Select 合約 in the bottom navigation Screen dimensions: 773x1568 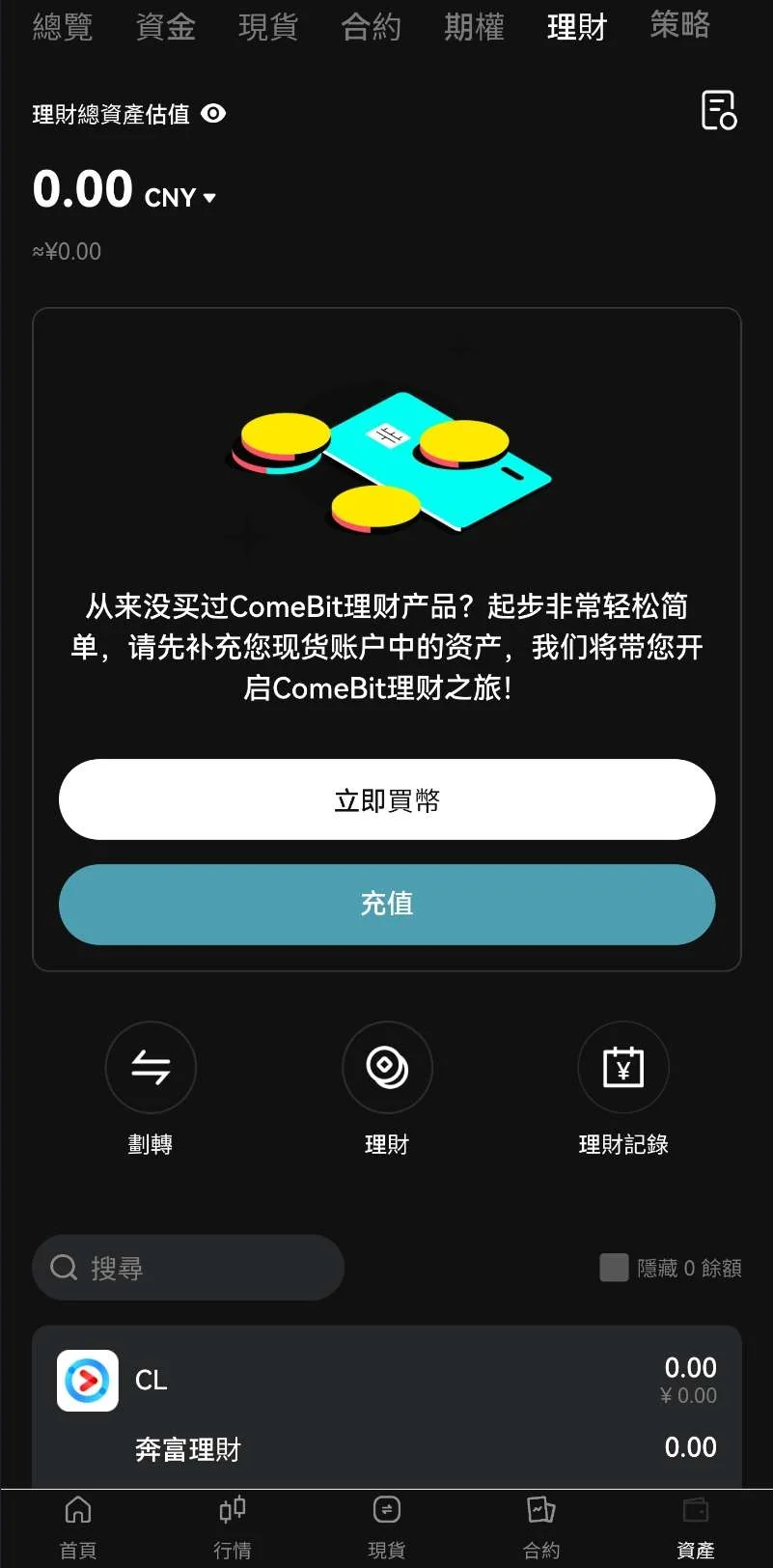(x=541, y=1527)
